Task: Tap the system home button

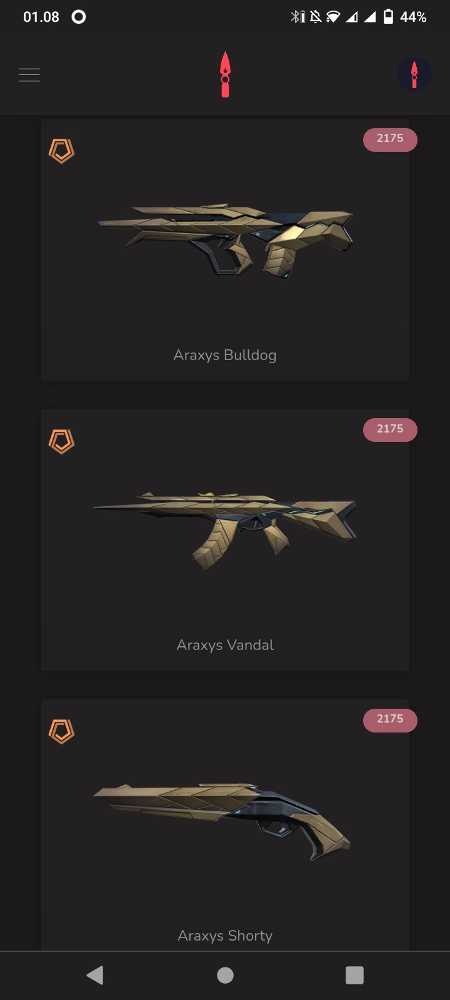Action: [x=225, y=974]
